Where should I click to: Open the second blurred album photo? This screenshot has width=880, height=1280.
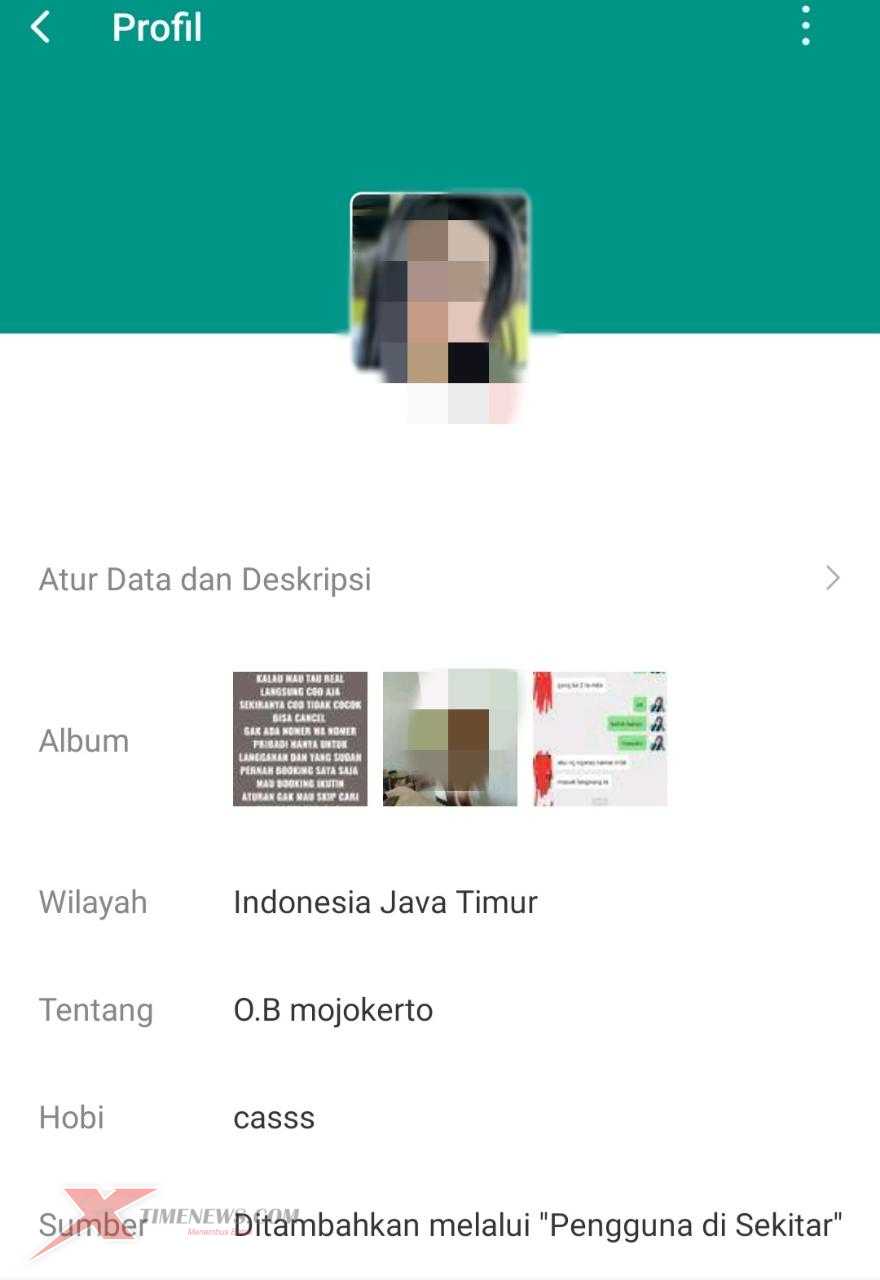[x=449, y=738]
